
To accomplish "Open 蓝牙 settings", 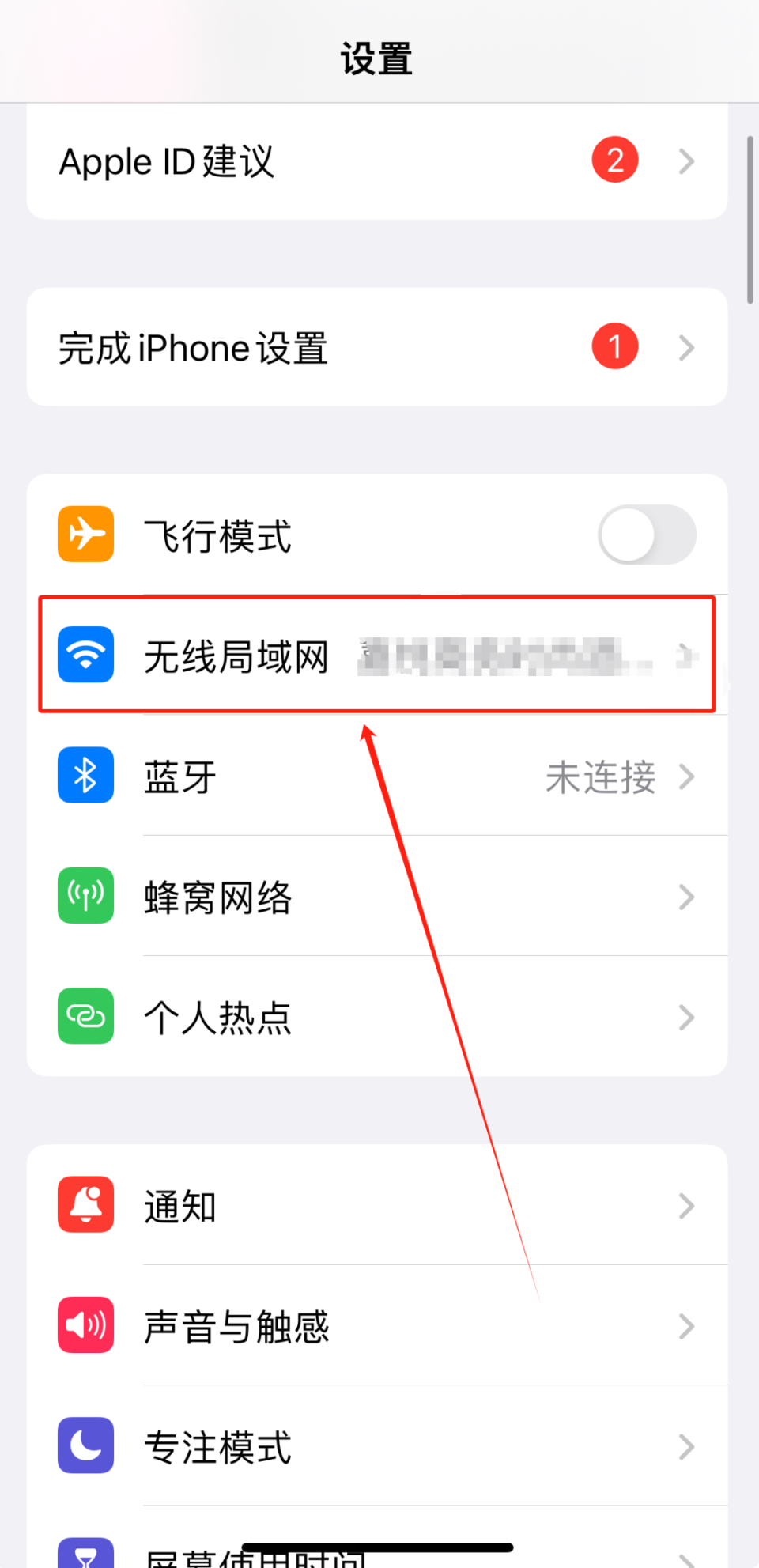I will click(x=376, y=776).
